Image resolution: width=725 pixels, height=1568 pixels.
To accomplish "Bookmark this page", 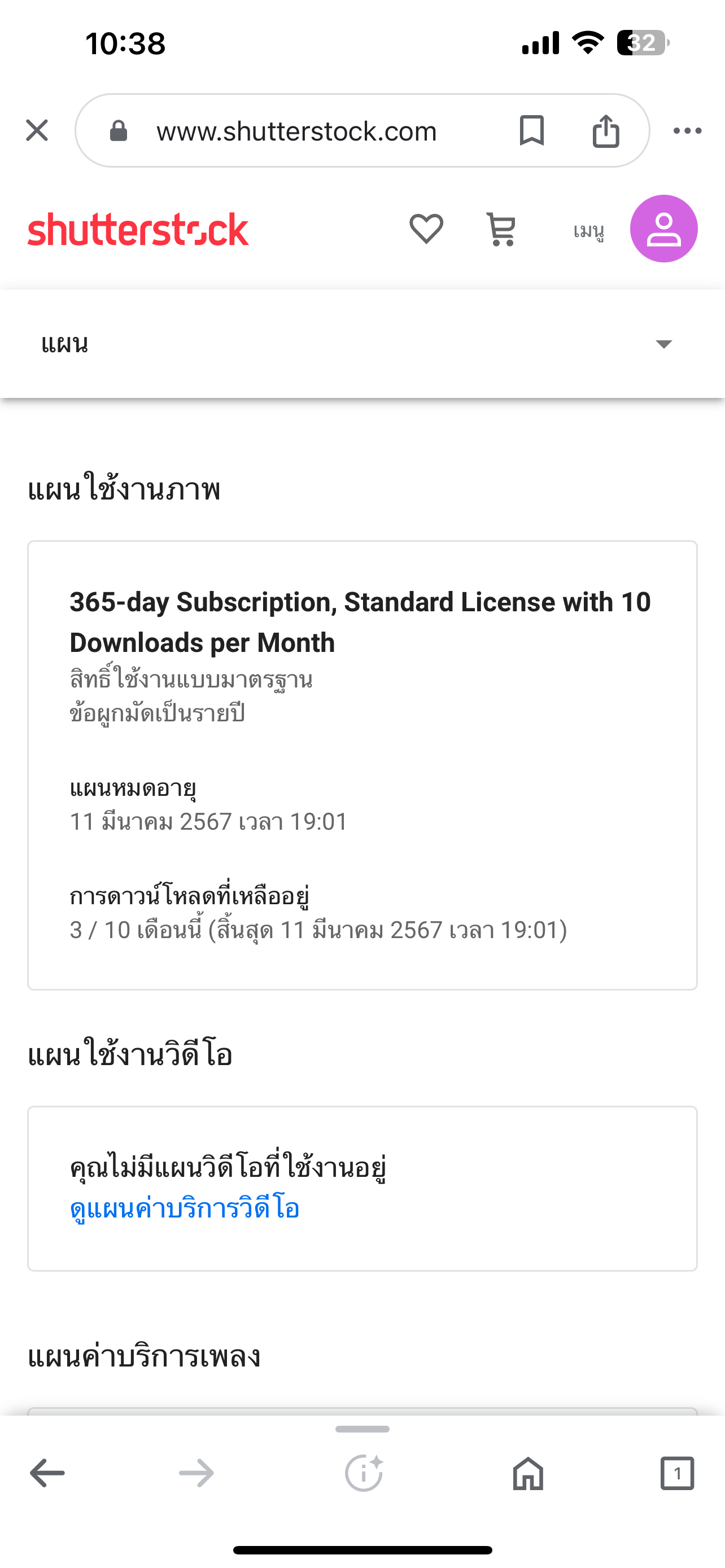I will coord(531,130).
